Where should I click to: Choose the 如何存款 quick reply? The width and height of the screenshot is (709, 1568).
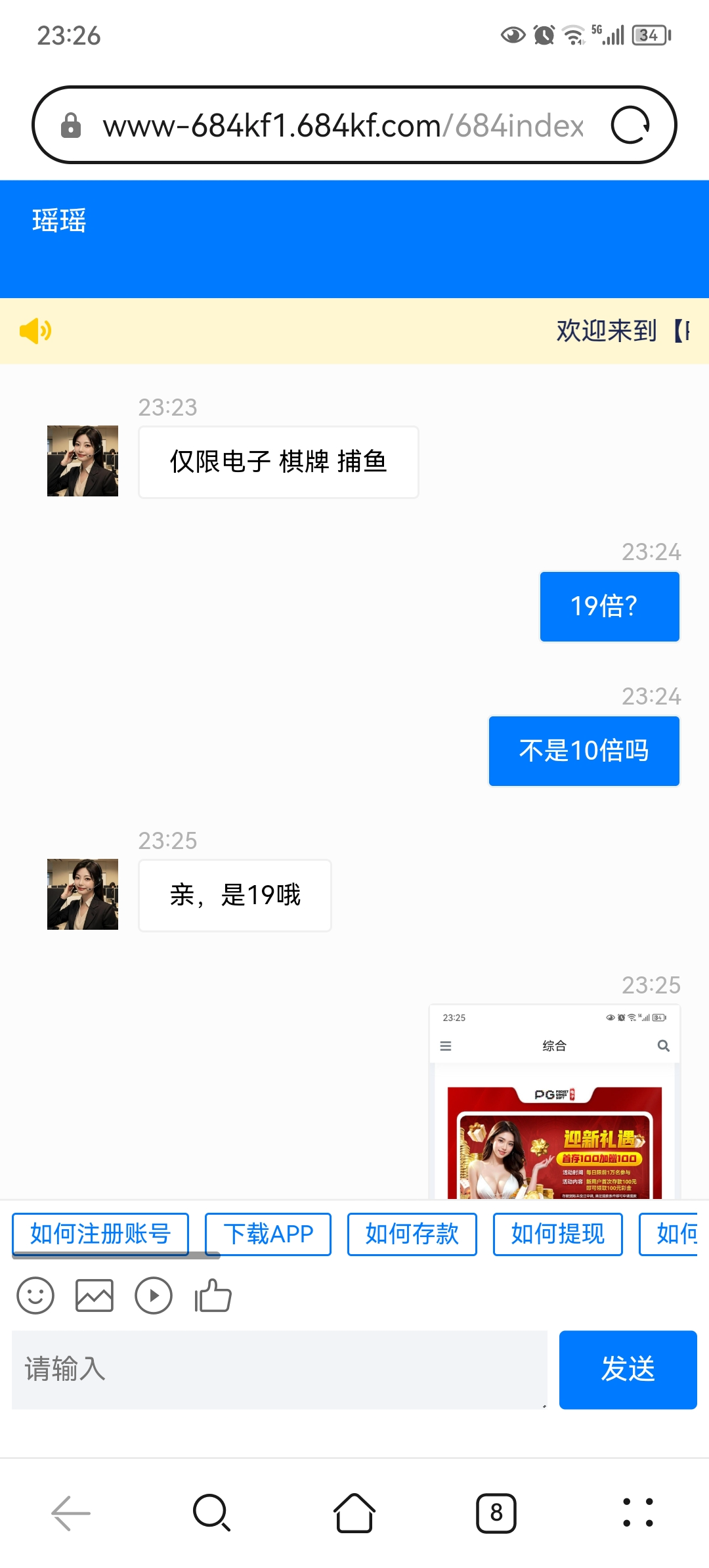pos(412,1234)
